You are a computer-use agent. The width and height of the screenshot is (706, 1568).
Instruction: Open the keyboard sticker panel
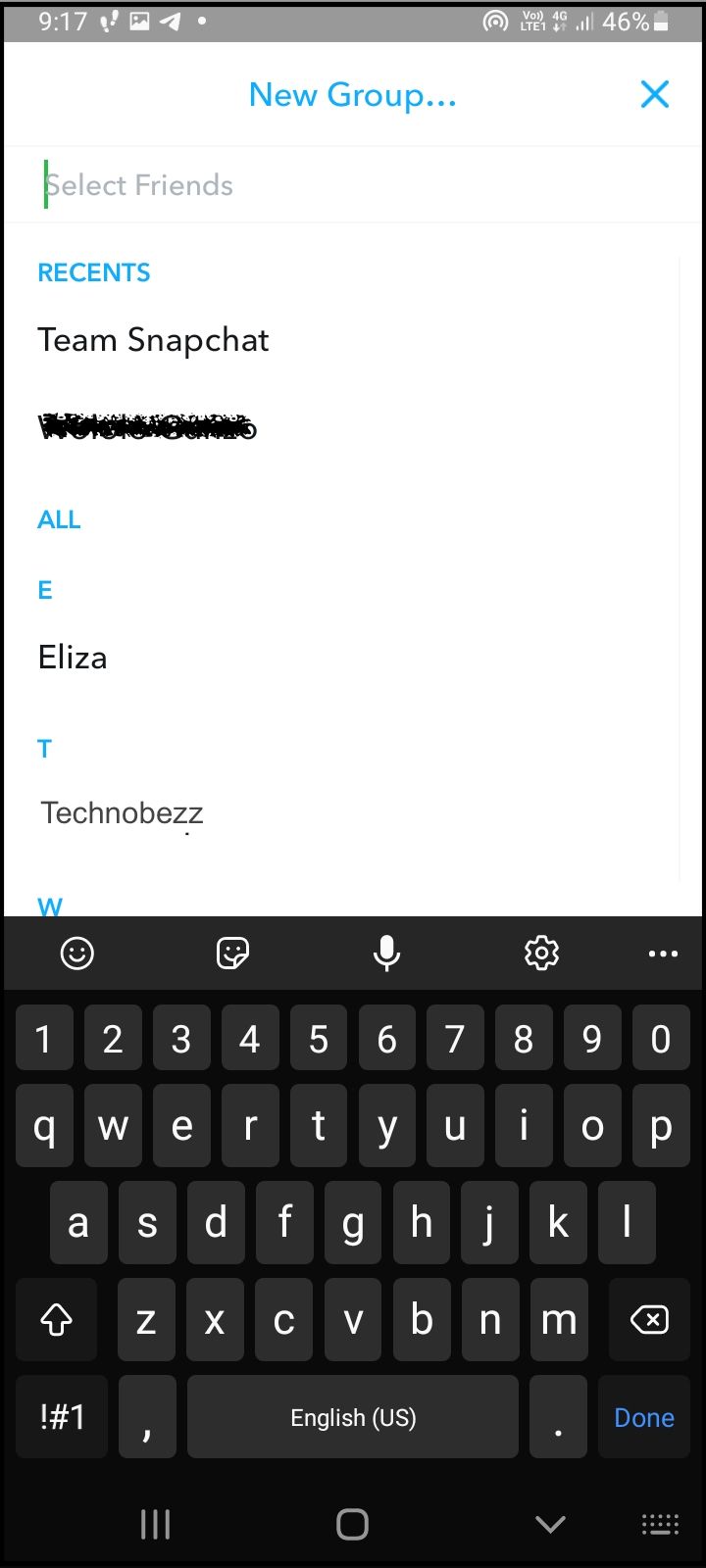(x=232, y=953)
